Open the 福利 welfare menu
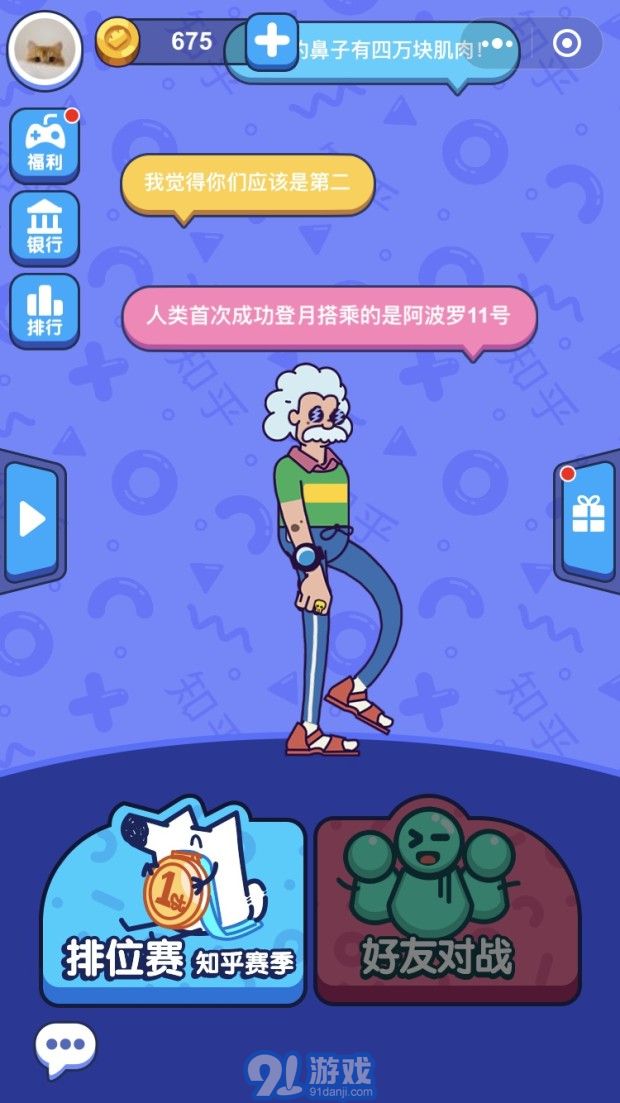 point(44,146)
